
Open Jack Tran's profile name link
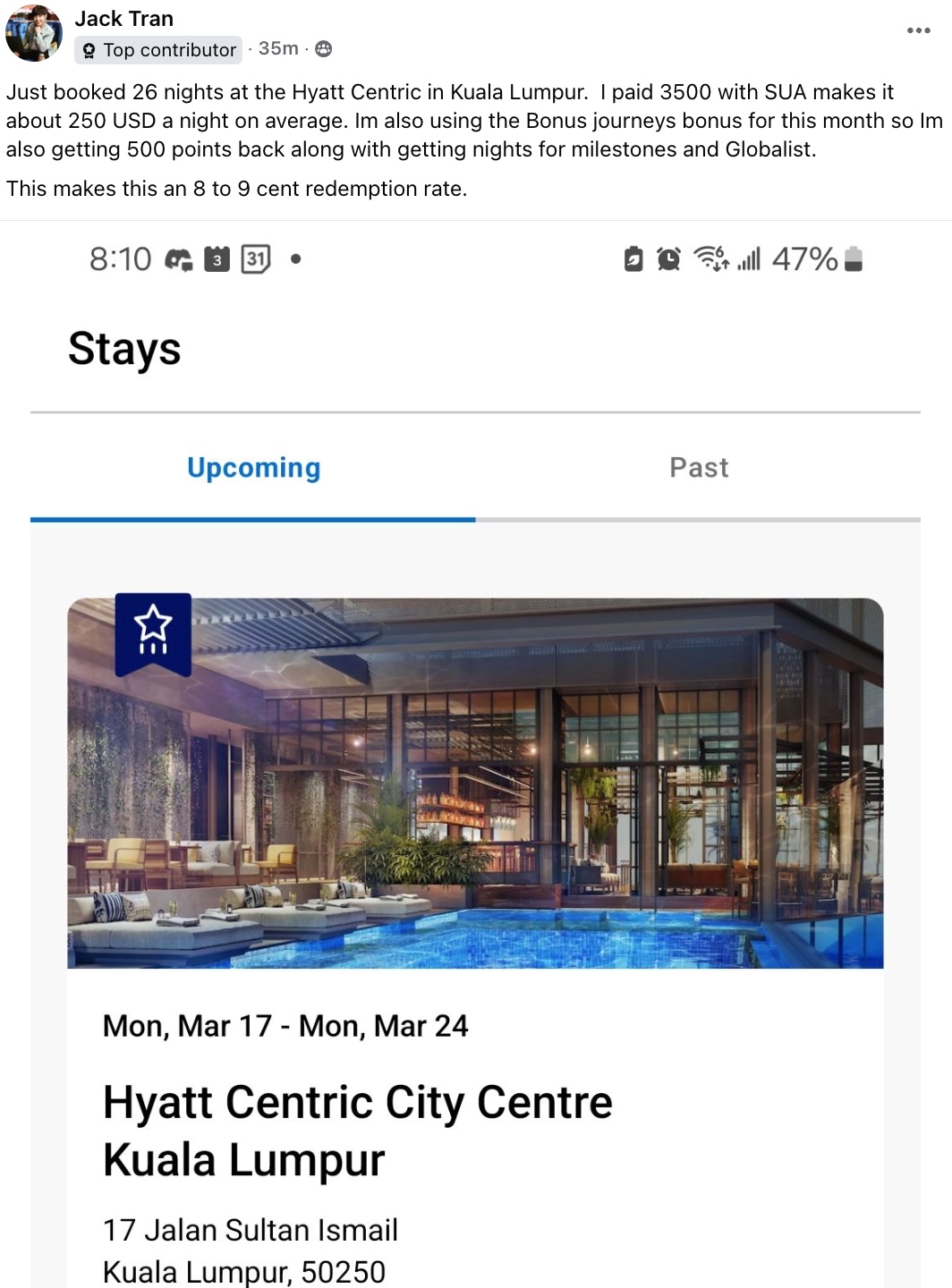(123, 19)
